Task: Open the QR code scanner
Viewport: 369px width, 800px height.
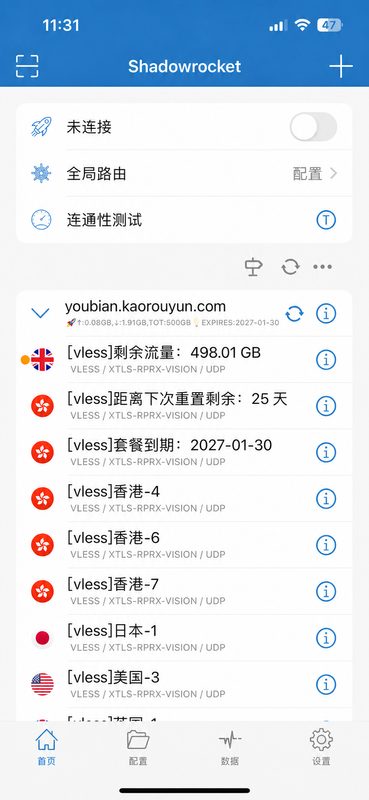Action: click(x=27, y=66)
